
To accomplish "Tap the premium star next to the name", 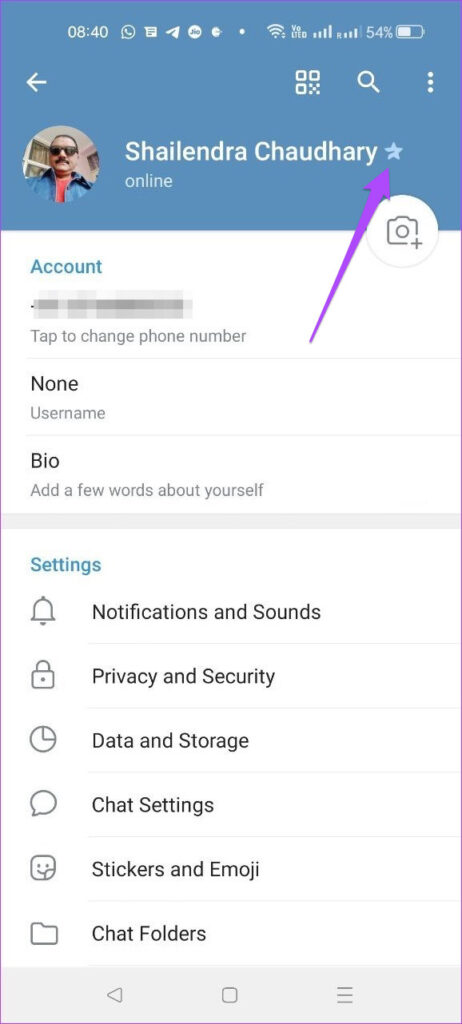I will tap(393, 152).
